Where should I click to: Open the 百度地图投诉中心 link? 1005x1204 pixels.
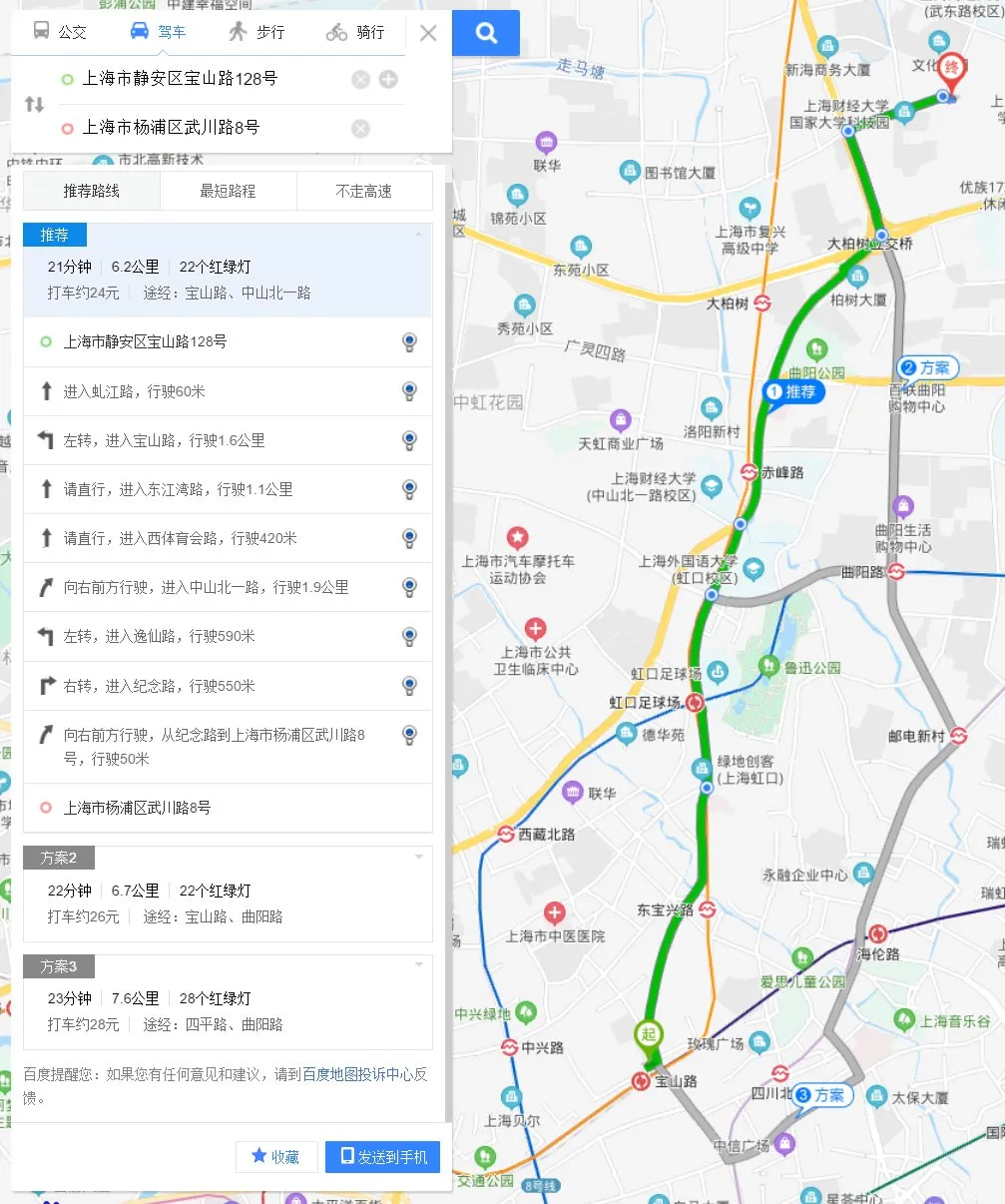point(356,1074)
